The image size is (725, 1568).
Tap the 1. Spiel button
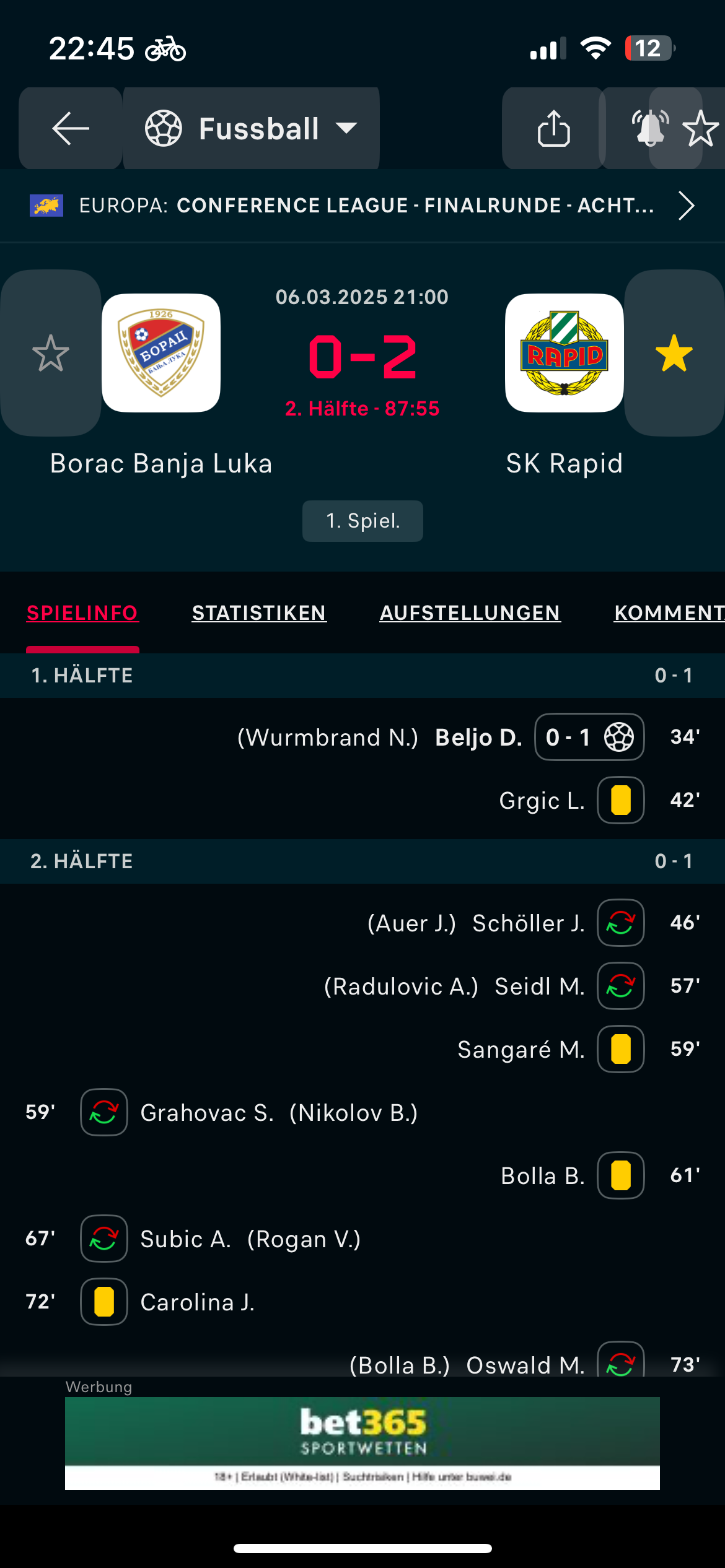pyautogui.click(x=362, y=521)
